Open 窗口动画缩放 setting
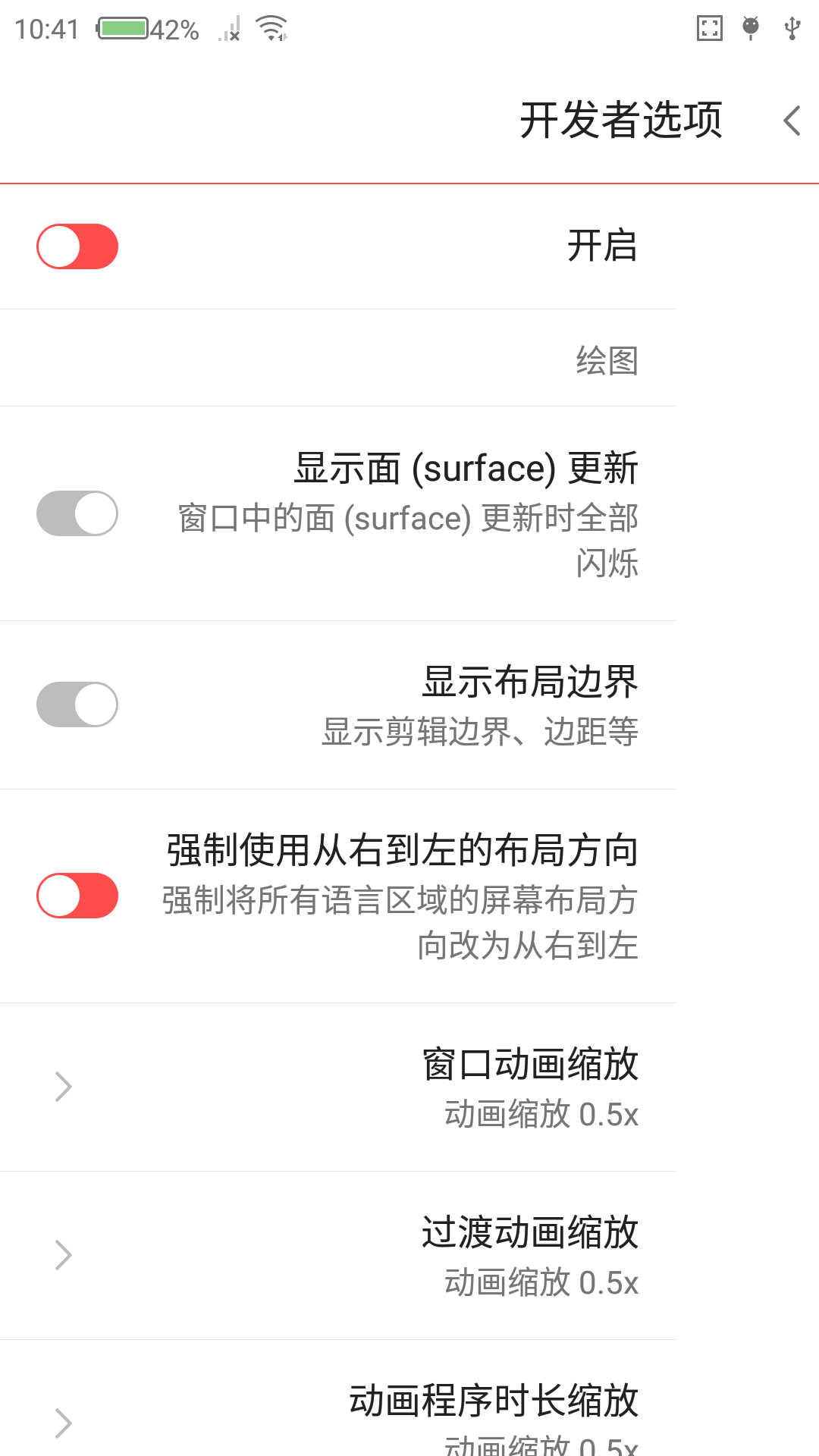Screen dimensions: 819x1456 tap(337, 1087)
